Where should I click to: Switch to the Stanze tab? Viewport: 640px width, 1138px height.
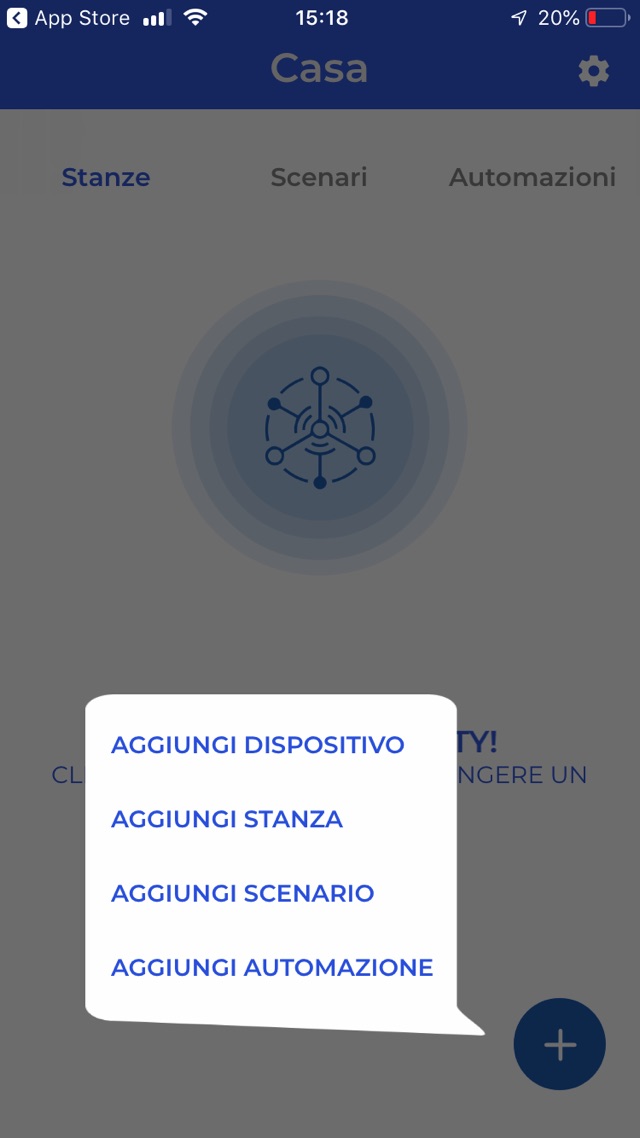coord(106,177)
